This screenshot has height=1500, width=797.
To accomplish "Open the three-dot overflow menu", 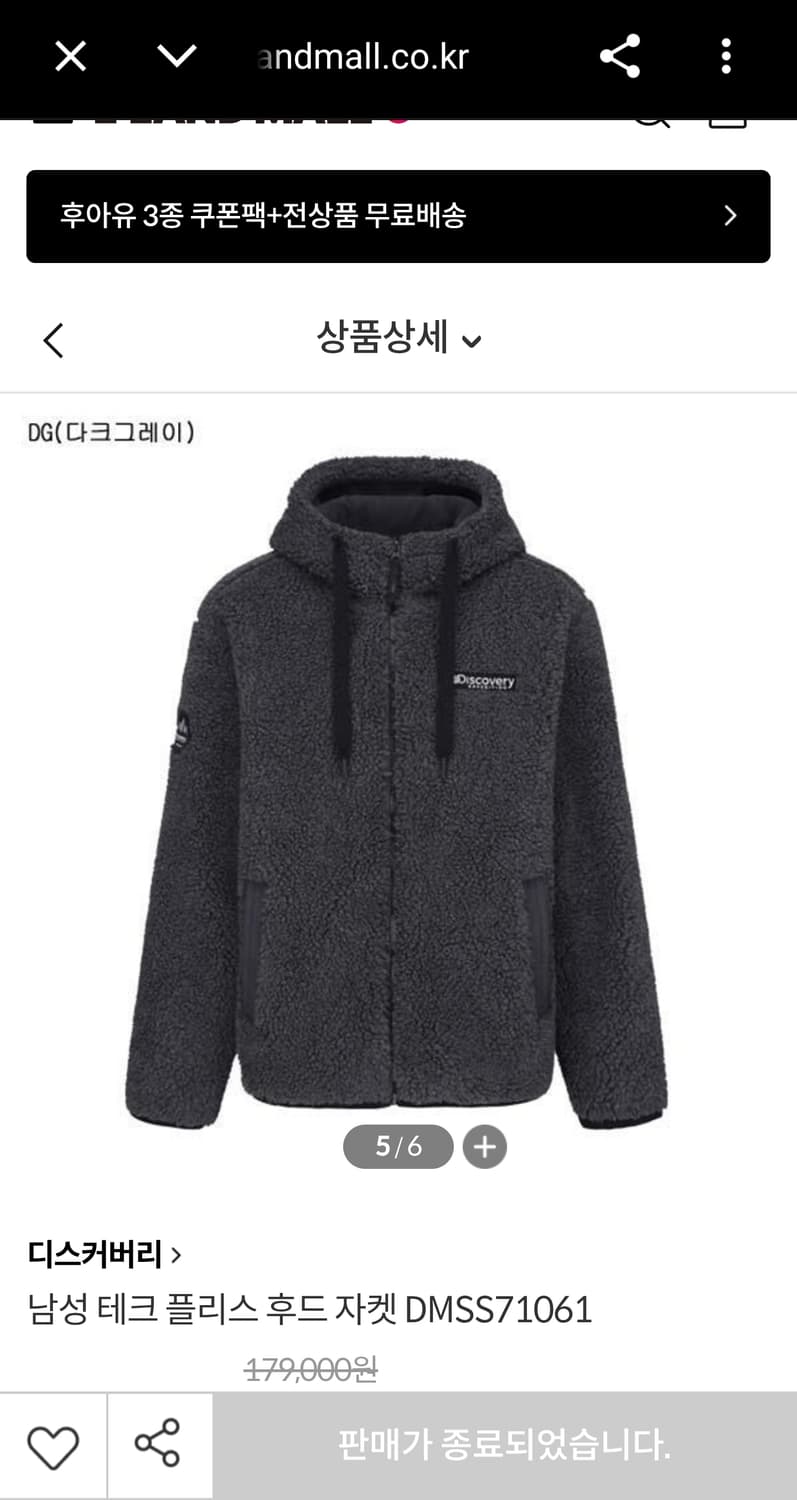I will point(726,57).
